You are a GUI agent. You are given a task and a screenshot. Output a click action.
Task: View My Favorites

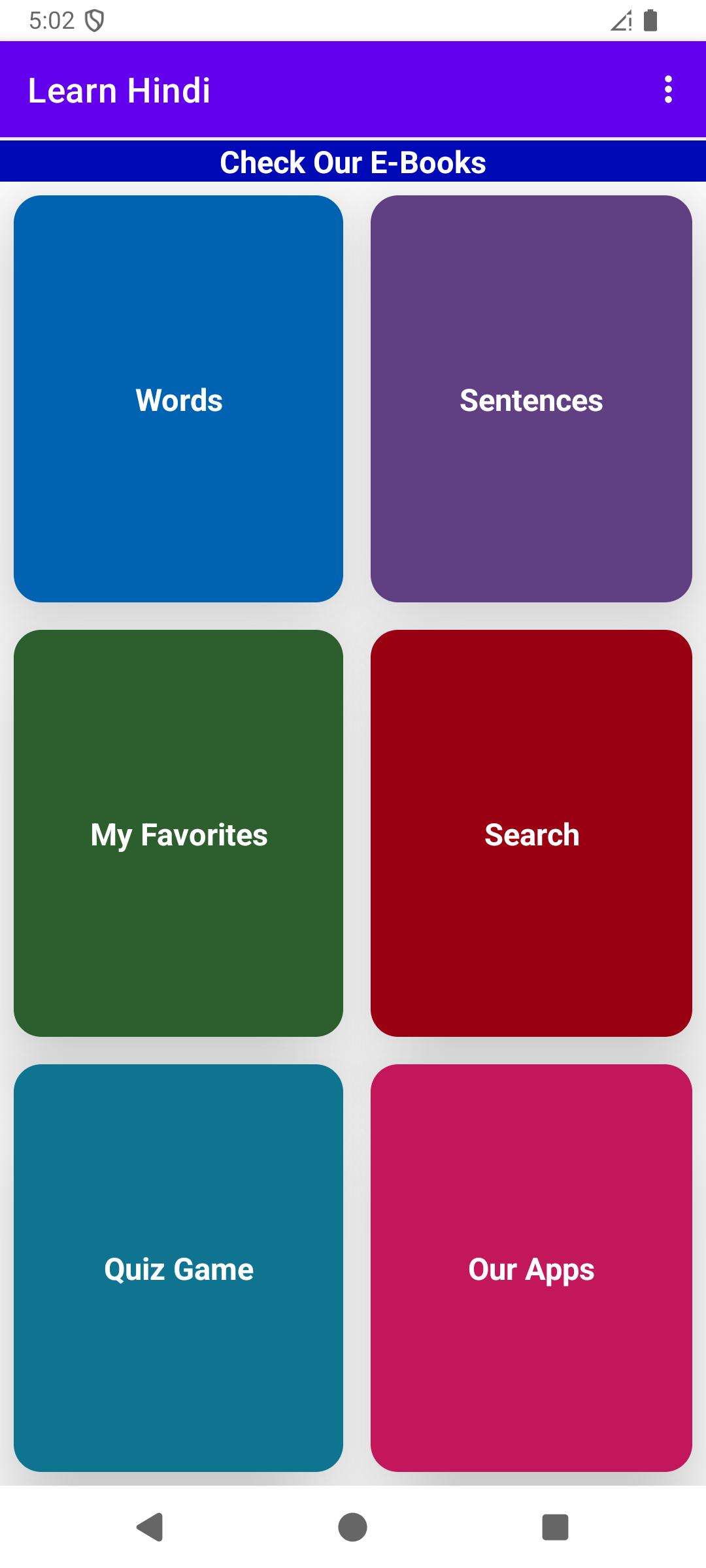[x=178, y=834]
